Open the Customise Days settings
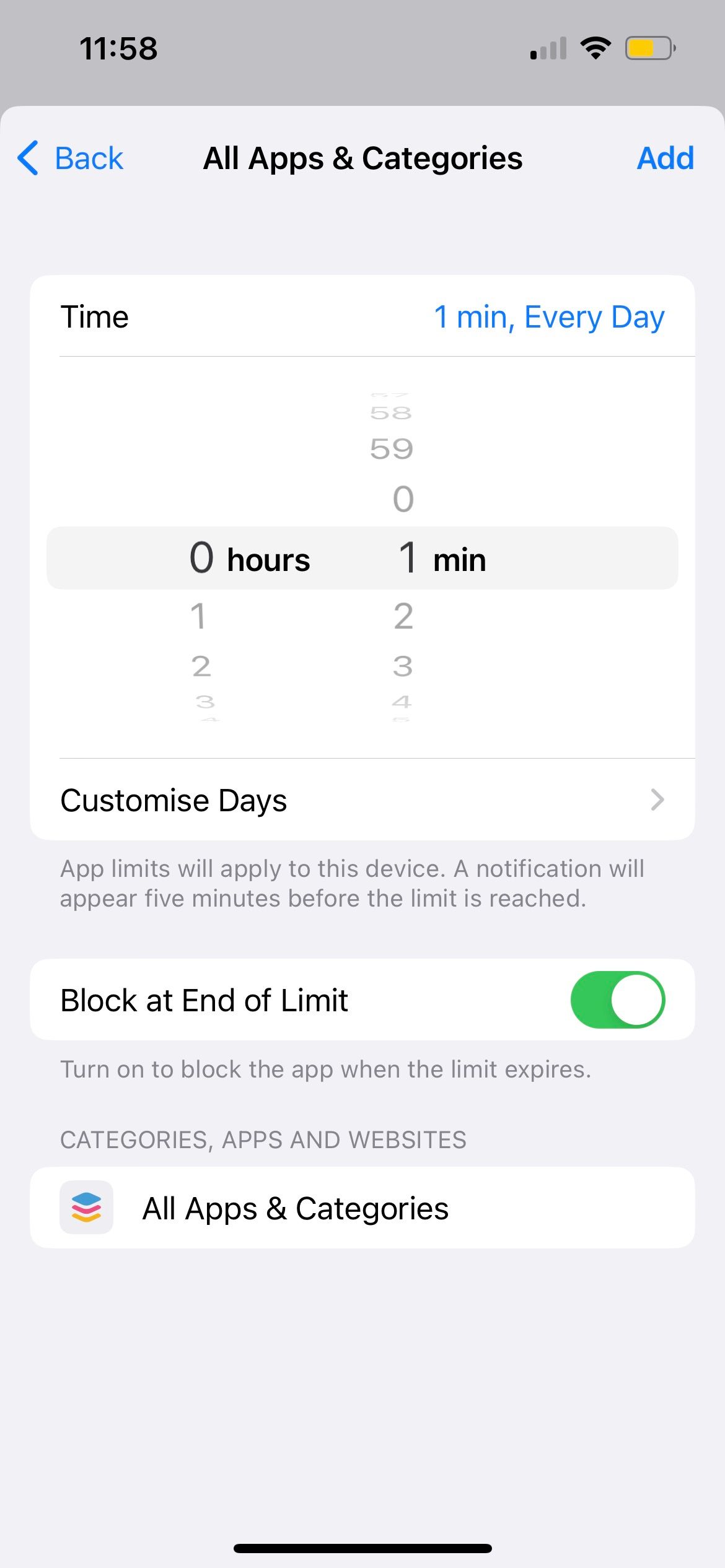 pyautogui.click(x=362, y=800)
